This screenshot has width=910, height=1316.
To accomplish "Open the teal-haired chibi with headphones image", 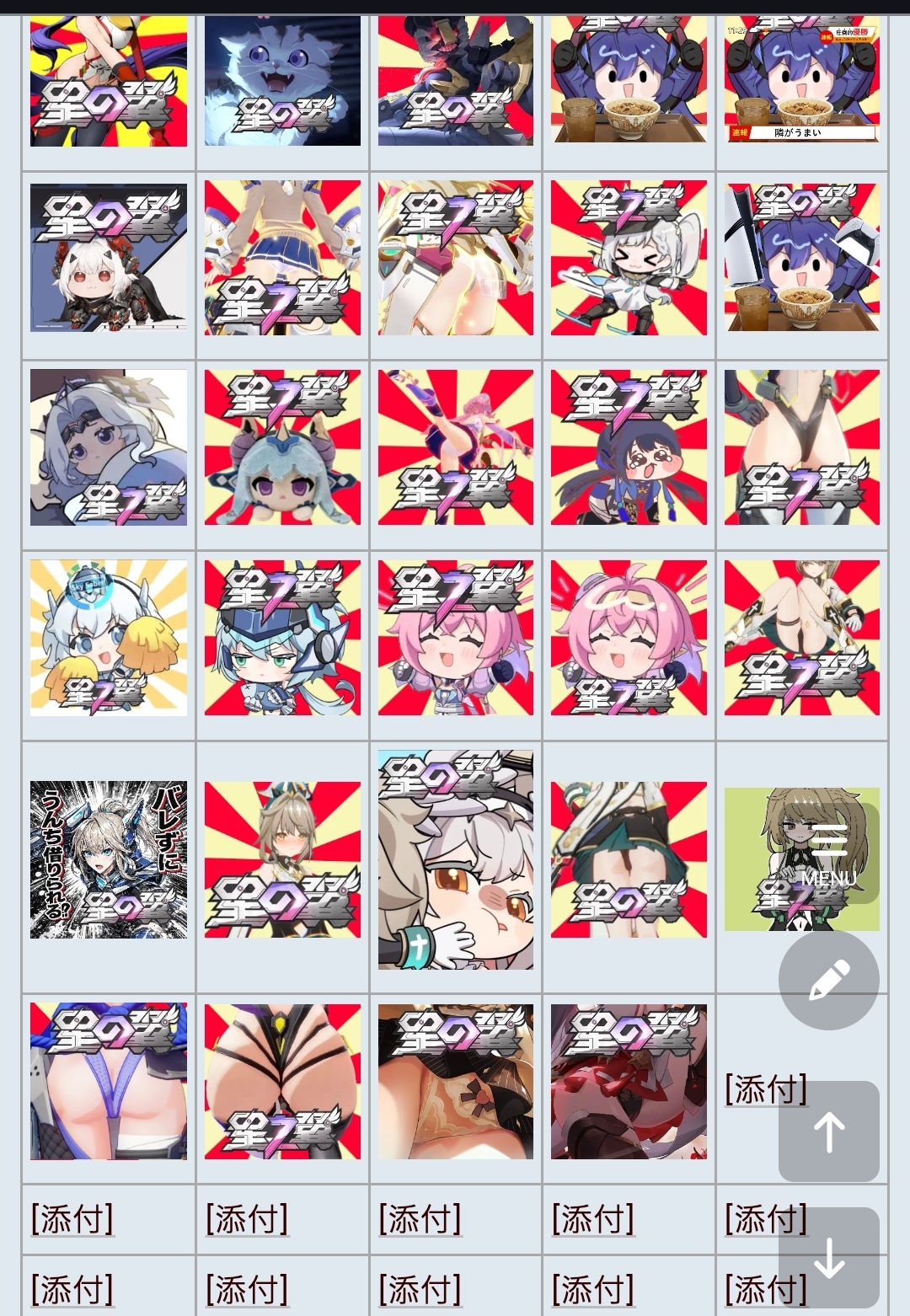I will coord(282,638).
